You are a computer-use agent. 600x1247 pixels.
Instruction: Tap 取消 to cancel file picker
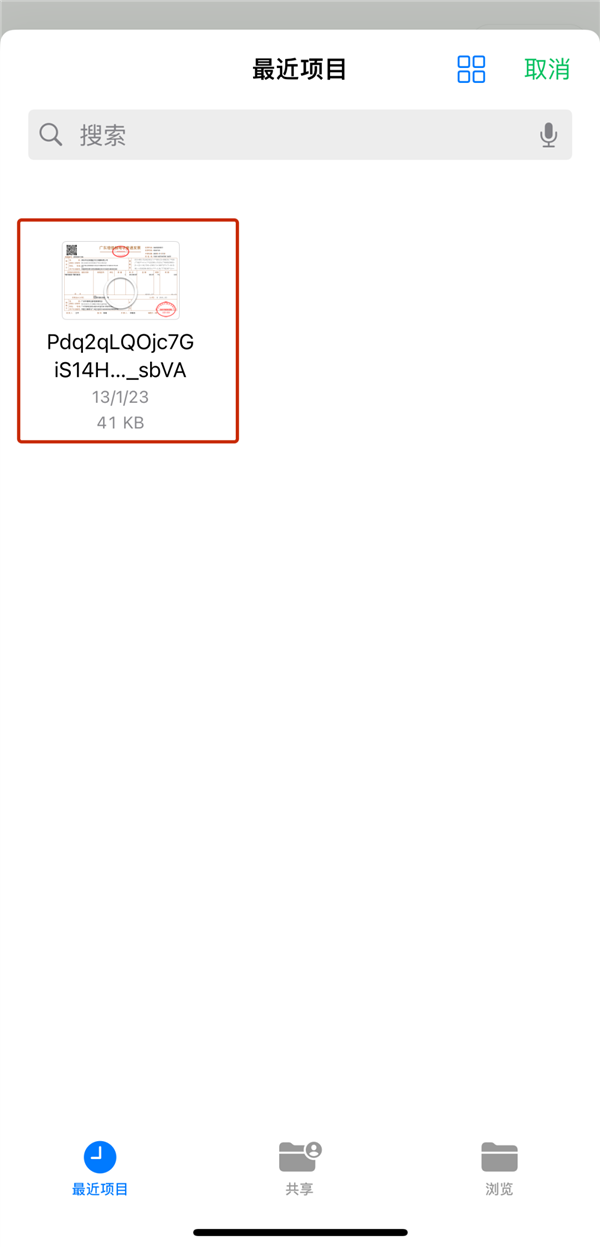pyautogui.click(x=547, y=69)
